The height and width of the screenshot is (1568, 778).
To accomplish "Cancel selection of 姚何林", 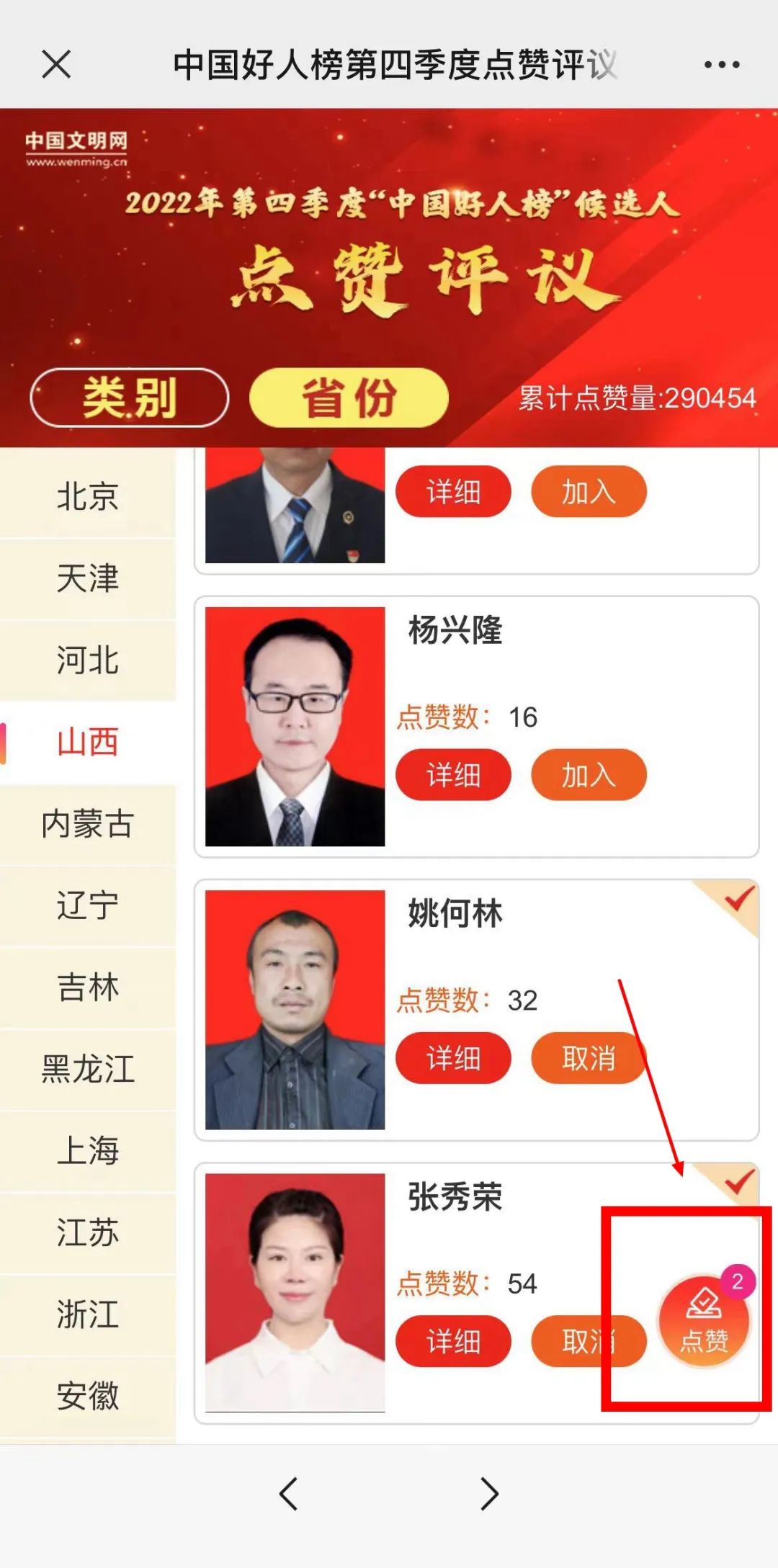I will (x=589, y=1058).
